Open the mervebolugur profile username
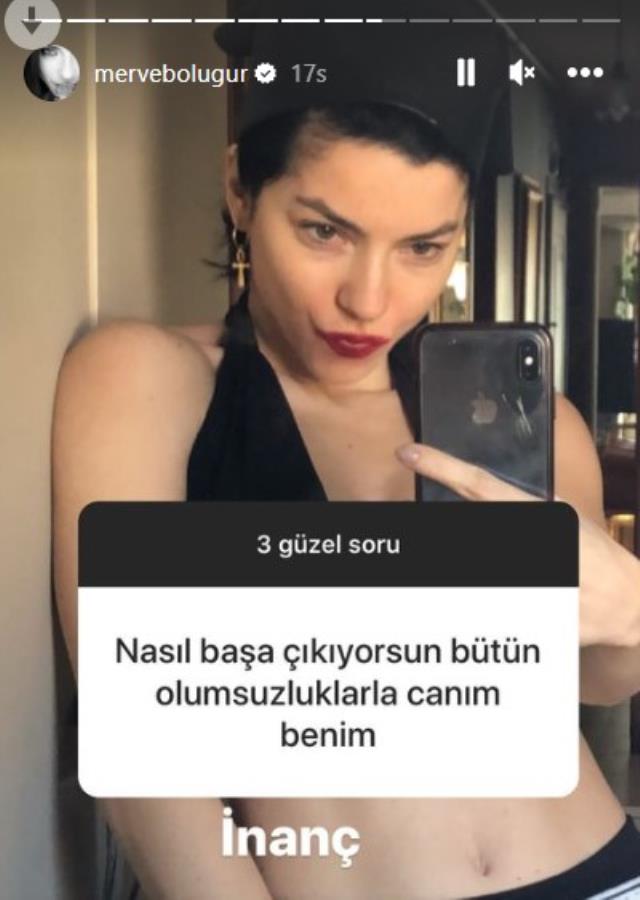640x900 pixels. tap(171, 73)
